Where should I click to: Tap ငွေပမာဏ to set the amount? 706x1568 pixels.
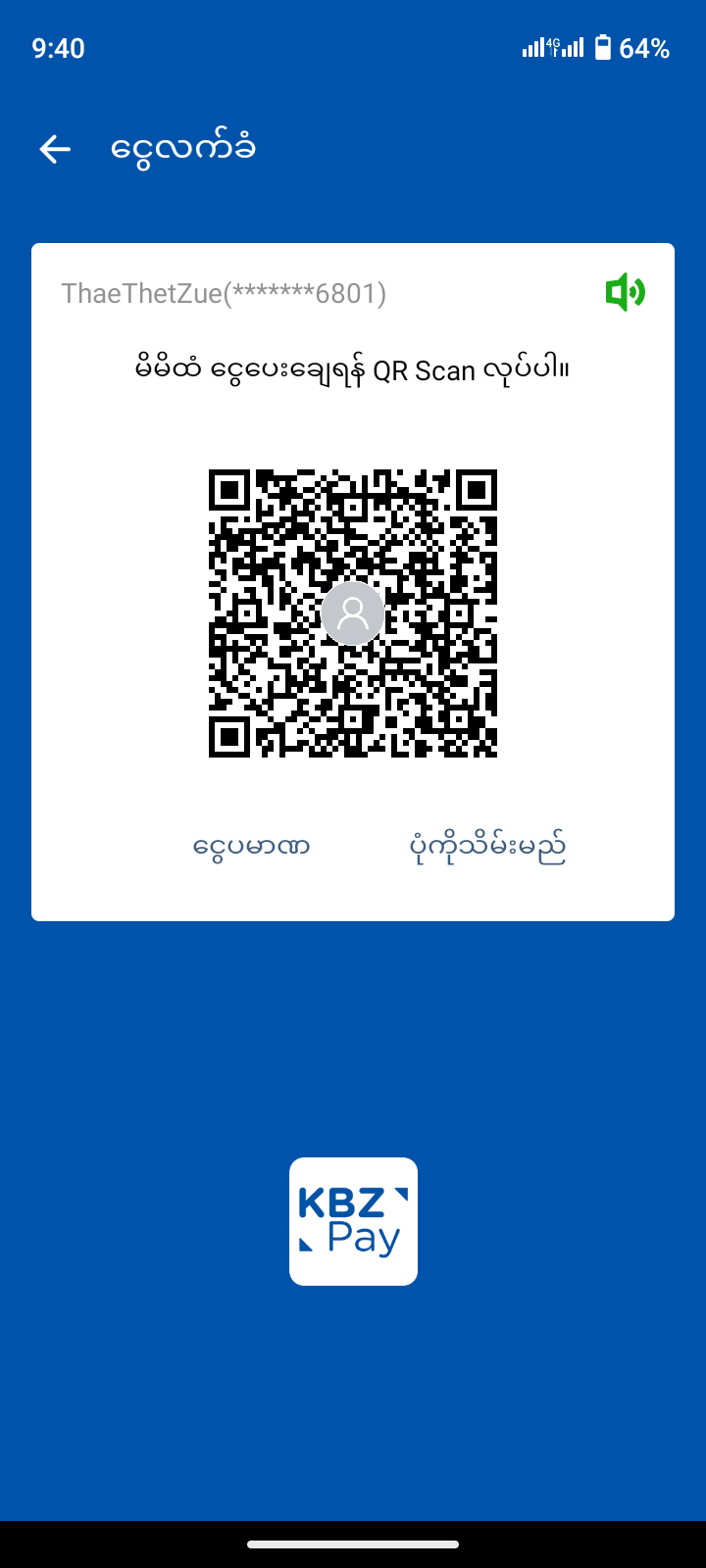pos(252,846)
